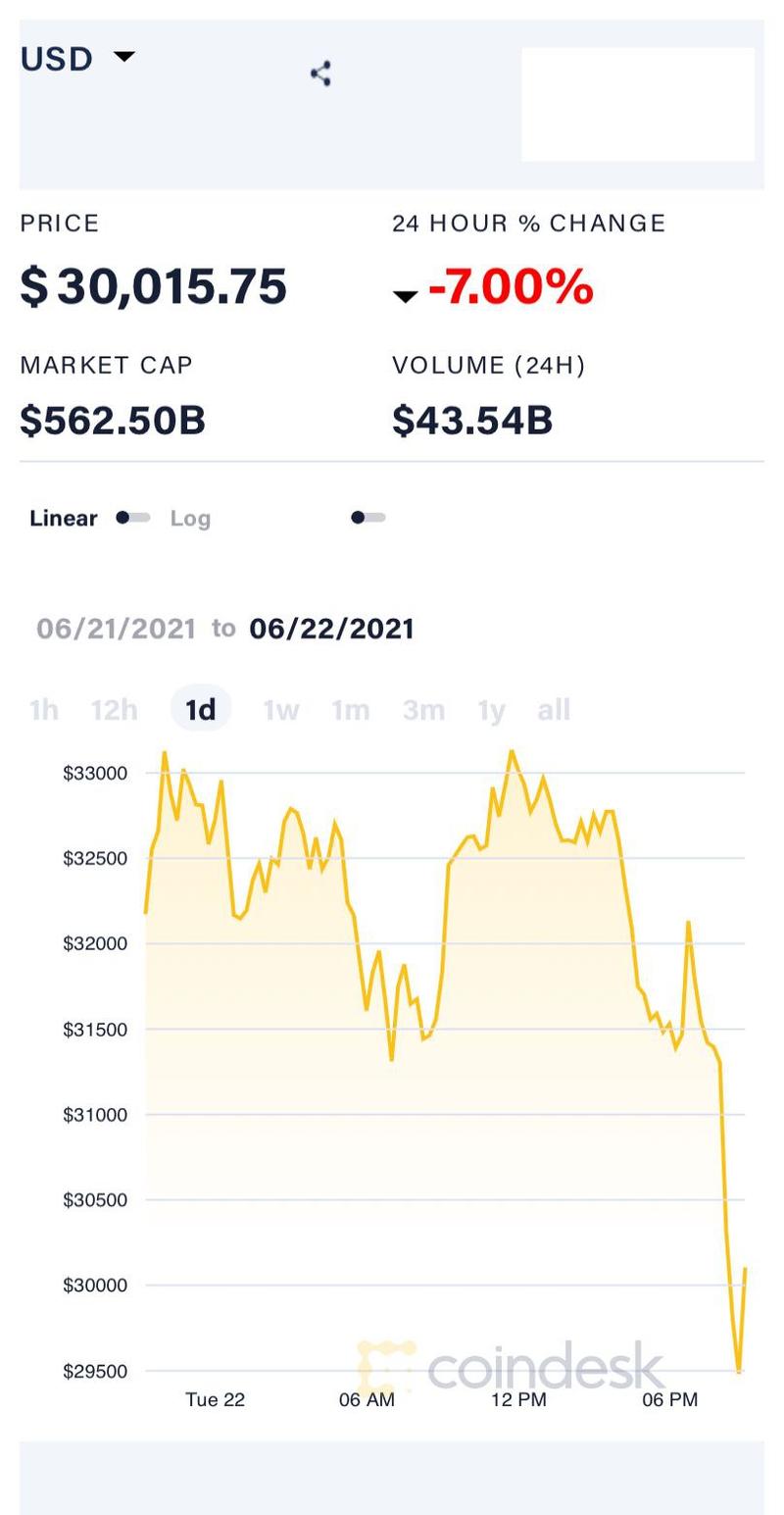This screenshot has height=1515, width=784.
Task: Open the all-time chart tab
Action: [554, 710]
